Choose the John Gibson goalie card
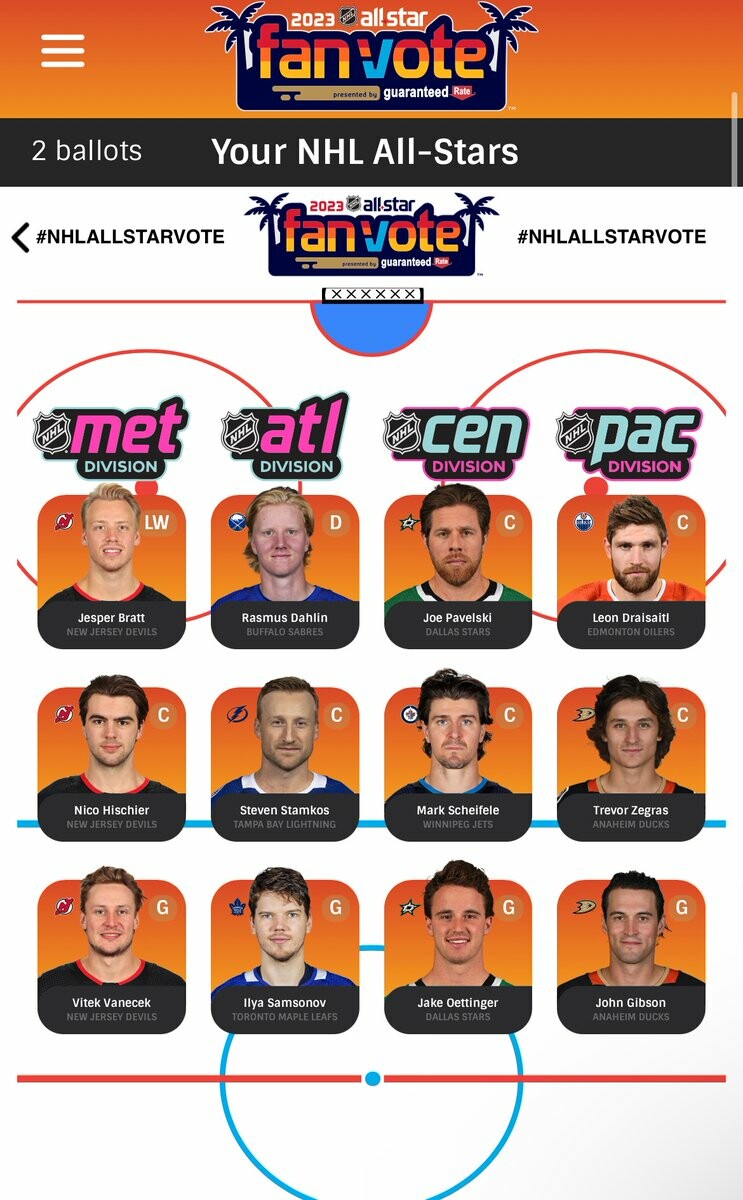The image size is (743, 1200). click(631, 955)
